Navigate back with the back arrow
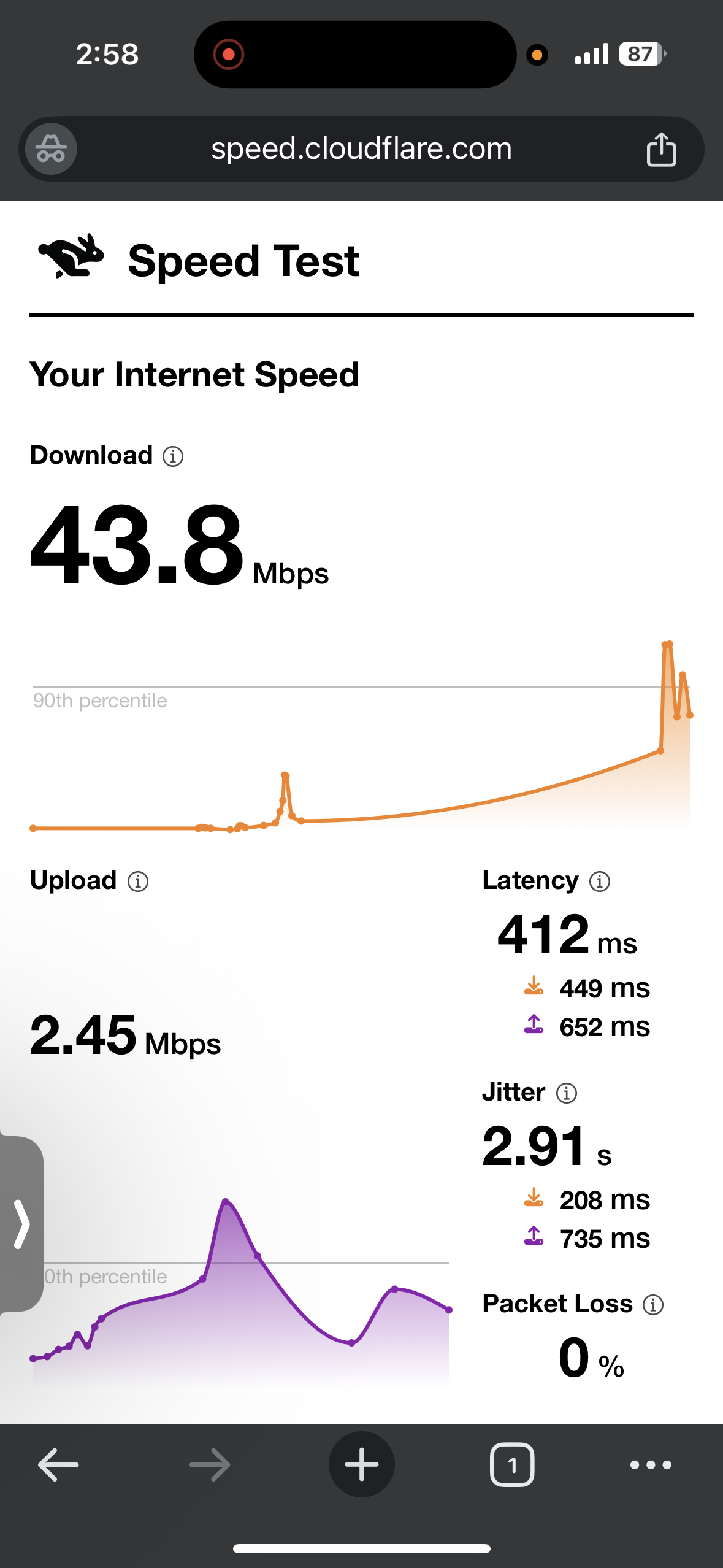The height and width of the screenshot is (1568, 723). (56, 1465)
